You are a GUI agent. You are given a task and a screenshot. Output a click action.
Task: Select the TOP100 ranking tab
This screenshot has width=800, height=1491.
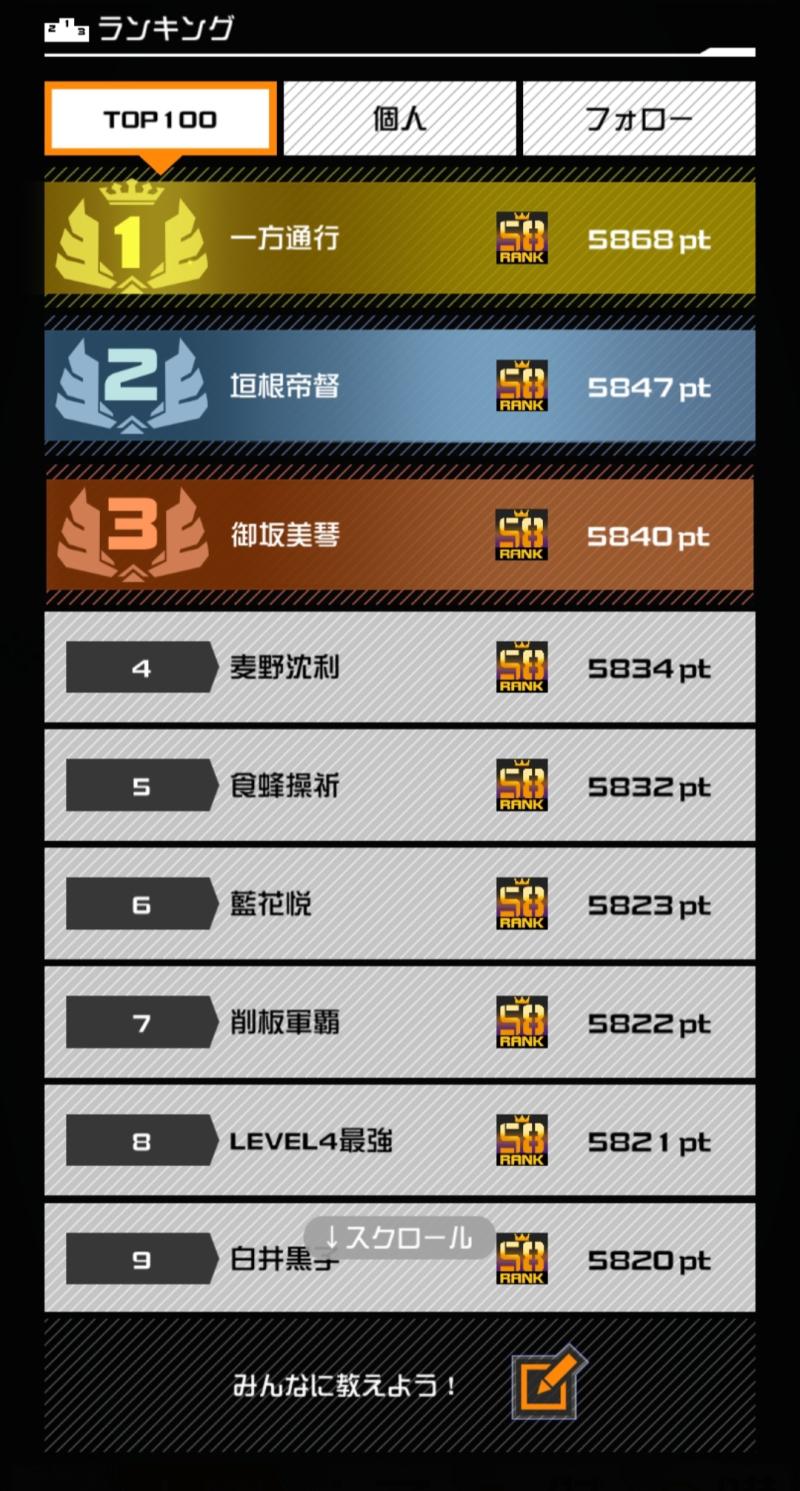pyautogui.click(x=160, y=119)
